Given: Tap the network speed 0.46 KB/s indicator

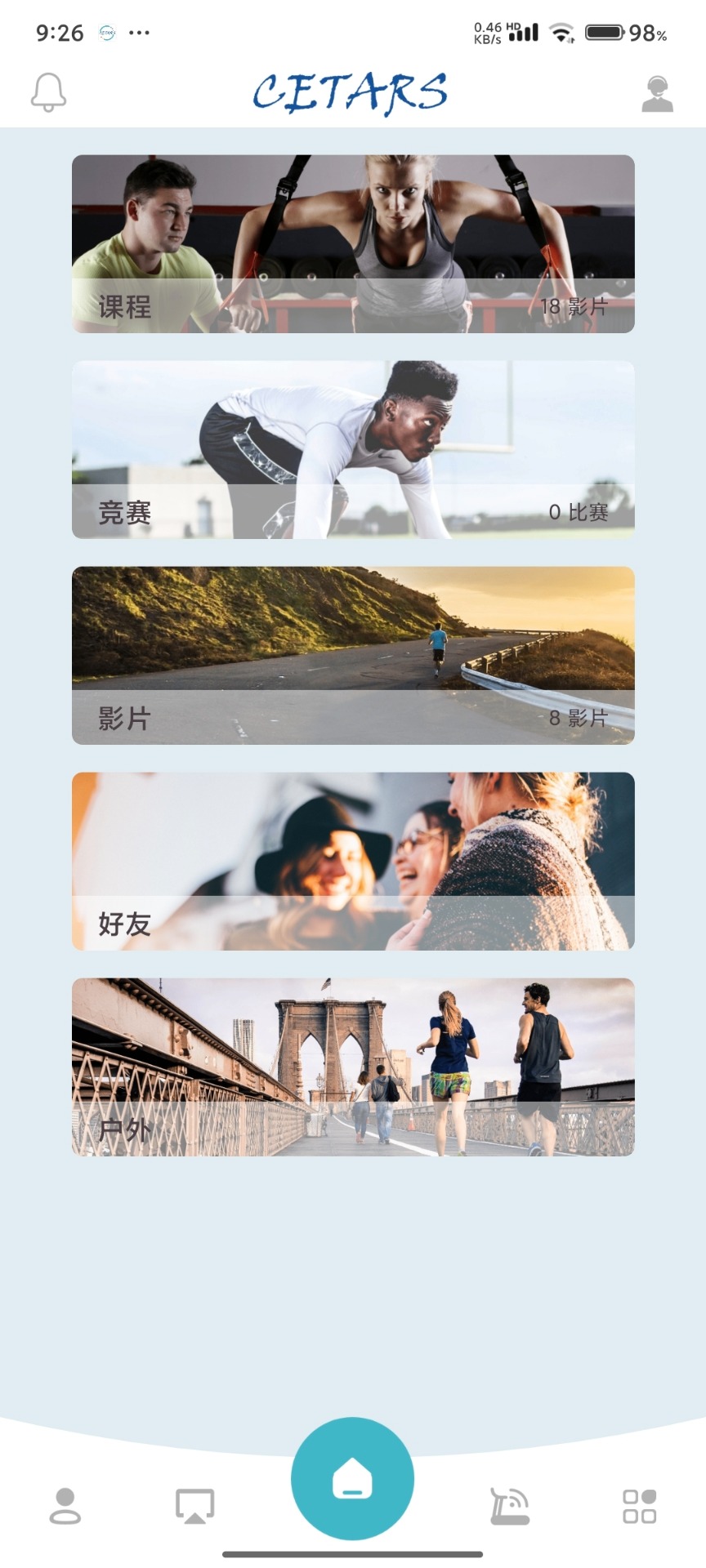Looking at the screenshot, I should point(488,31).
